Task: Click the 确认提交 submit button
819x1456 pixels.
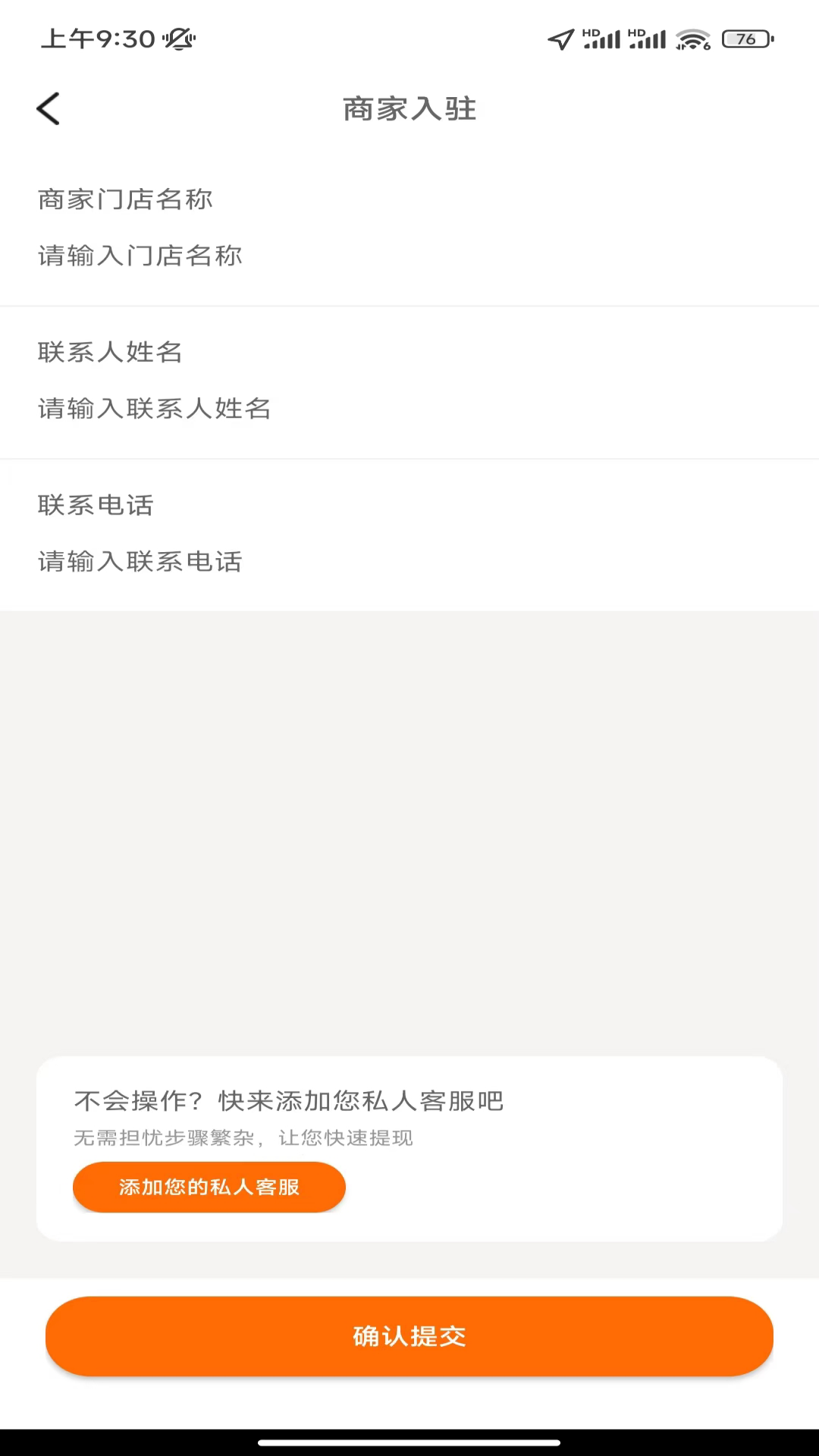Action: pyautogui.click(x=409, y=1336)
